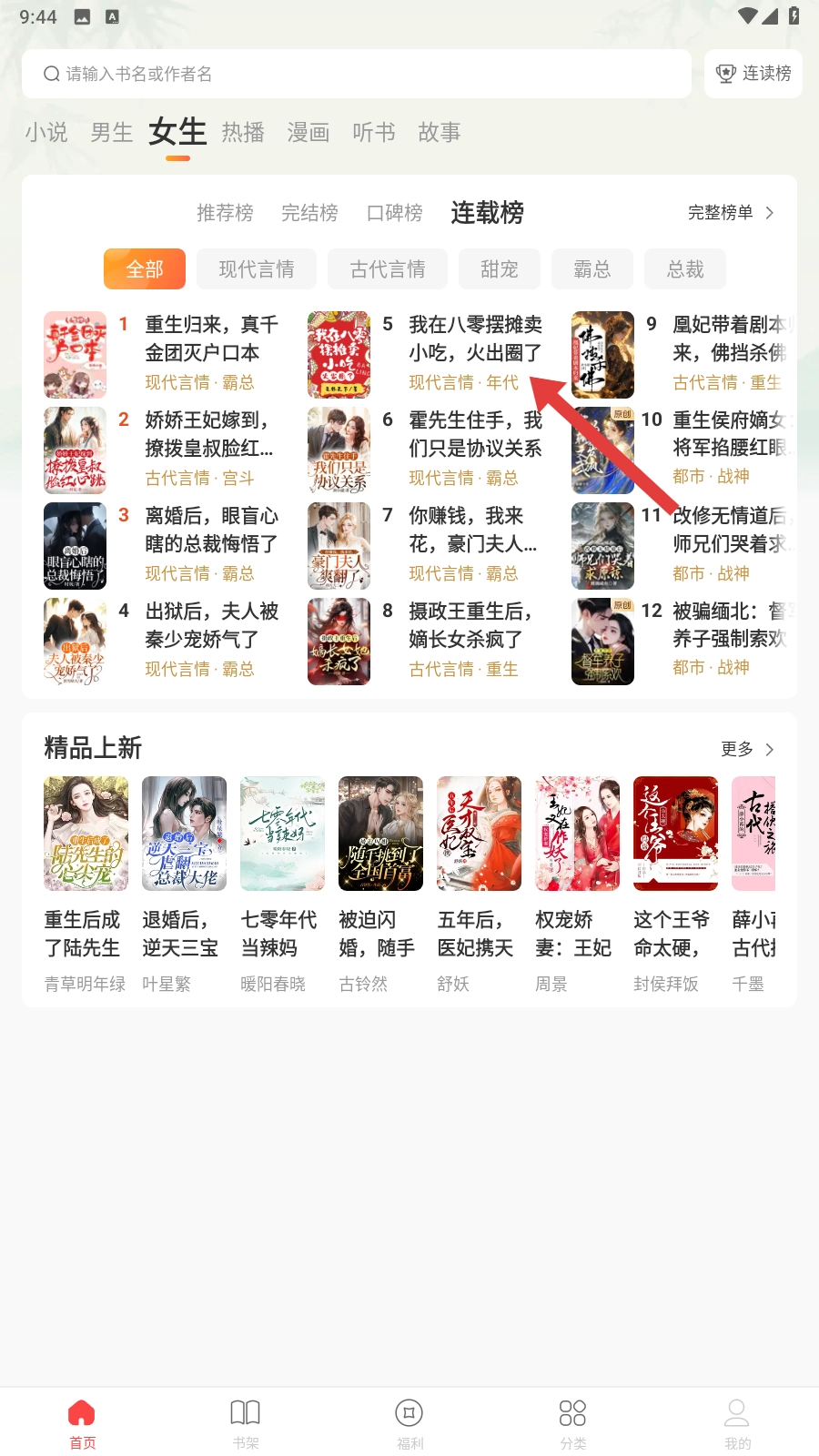Open book 重生归来，真千金团灭户口本
This screenshot has height=1456, width=819.
click(211, 339)
